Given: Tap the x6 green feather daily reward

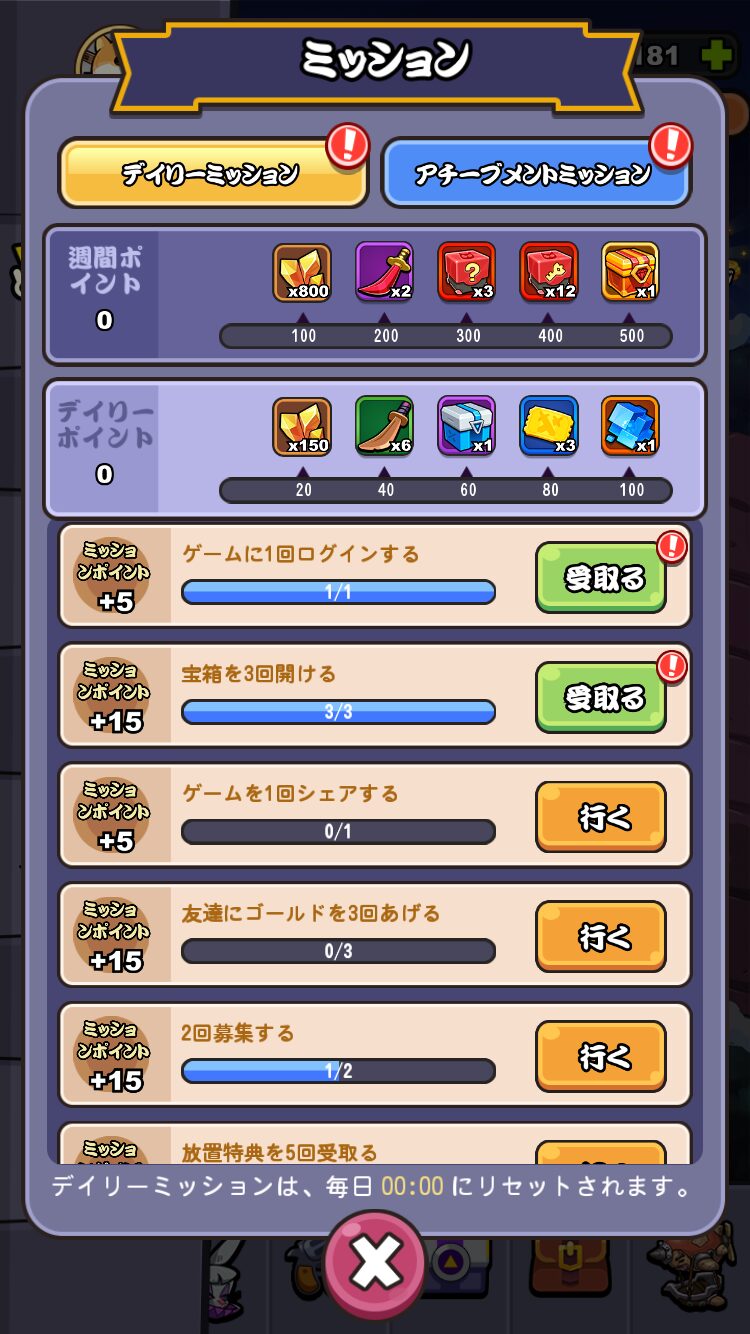Looking at the screenshot, I should (x=385, y=426).
